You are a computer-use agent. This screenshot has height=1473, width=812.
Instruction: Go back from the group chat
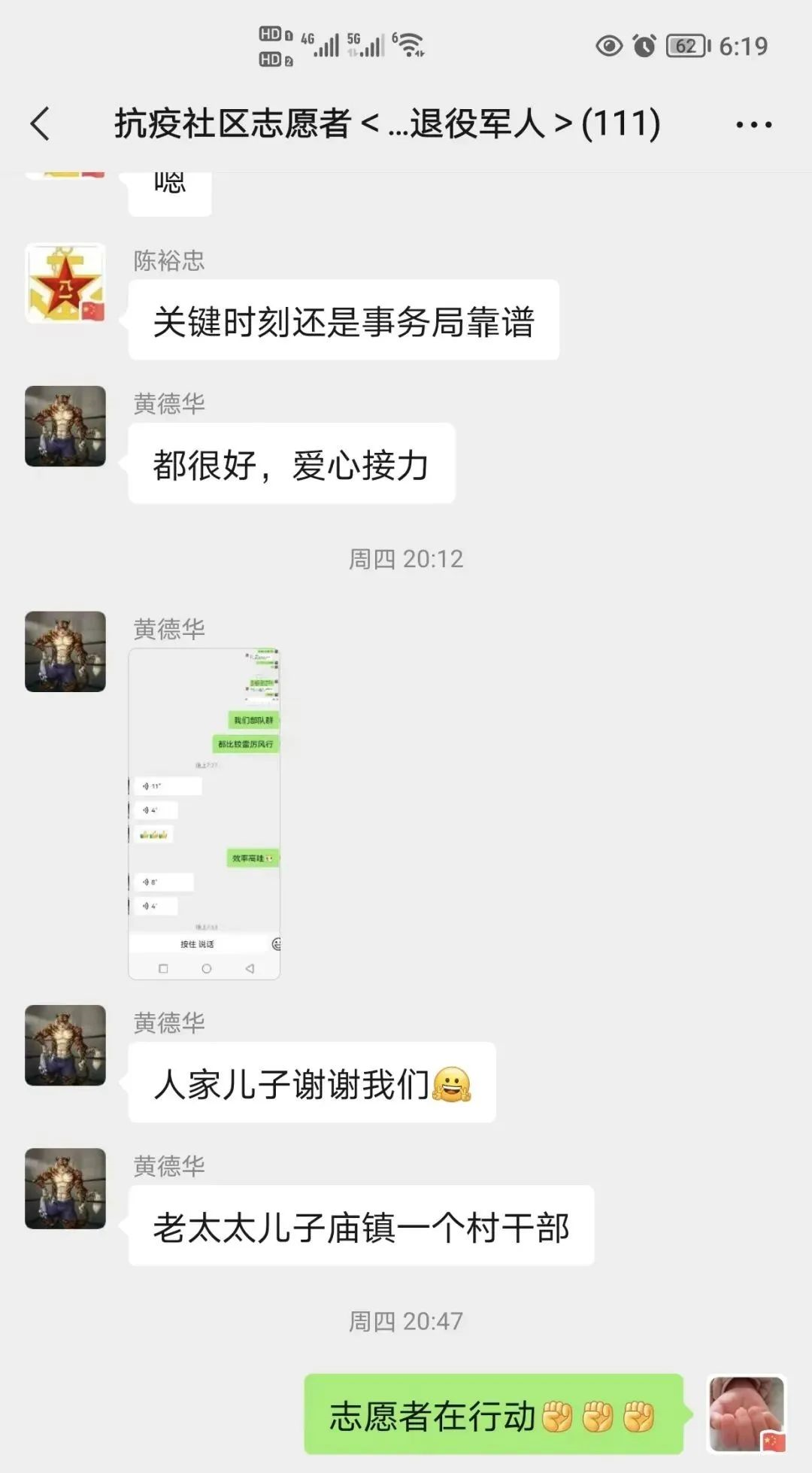click(41, 124)
